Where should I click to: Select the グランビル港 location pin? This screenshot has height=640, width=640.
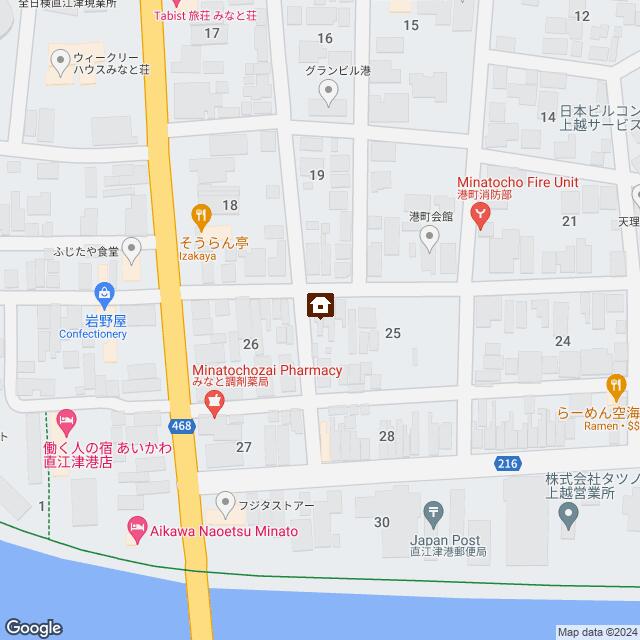click(x=326, y=93)
